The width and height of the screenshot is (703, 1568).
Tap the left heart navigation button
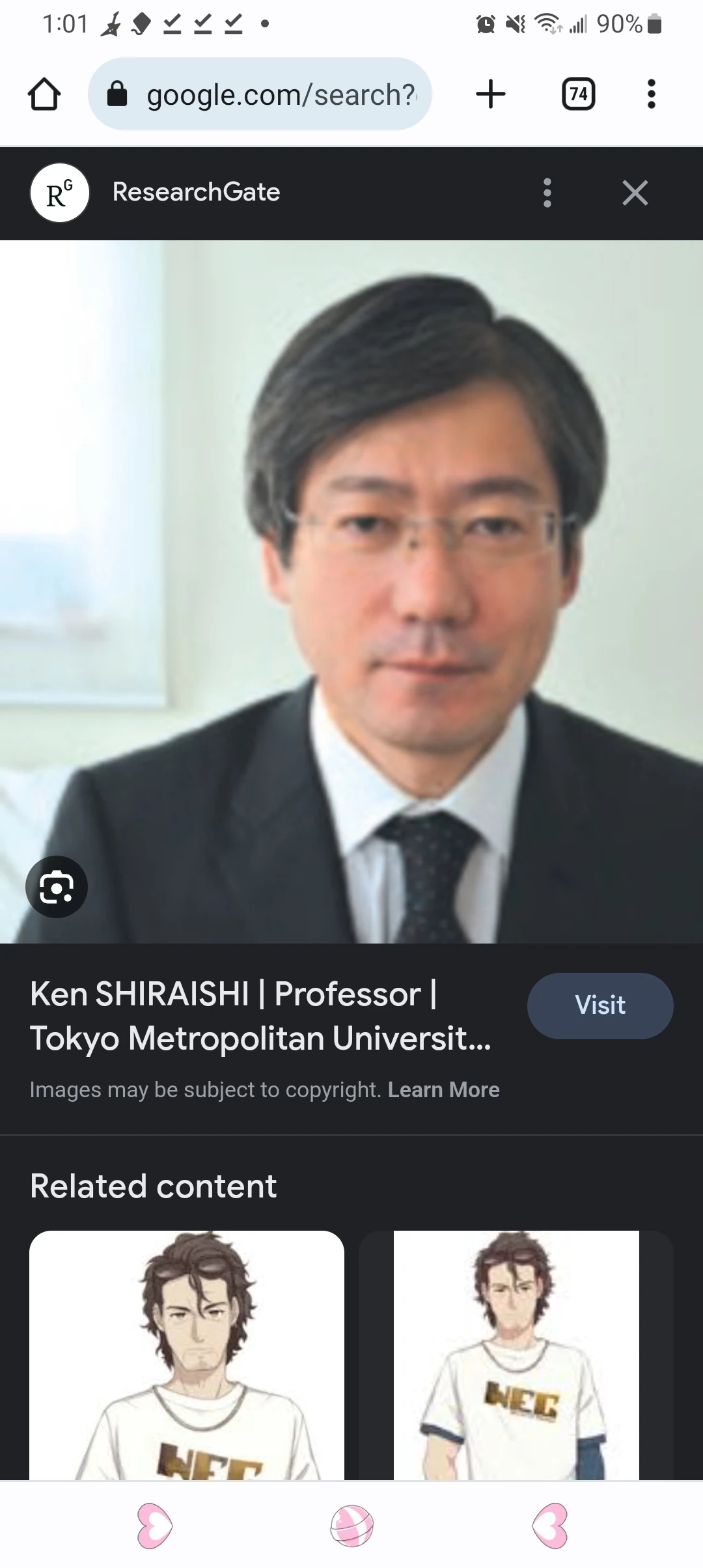(x=154, y=1525)
